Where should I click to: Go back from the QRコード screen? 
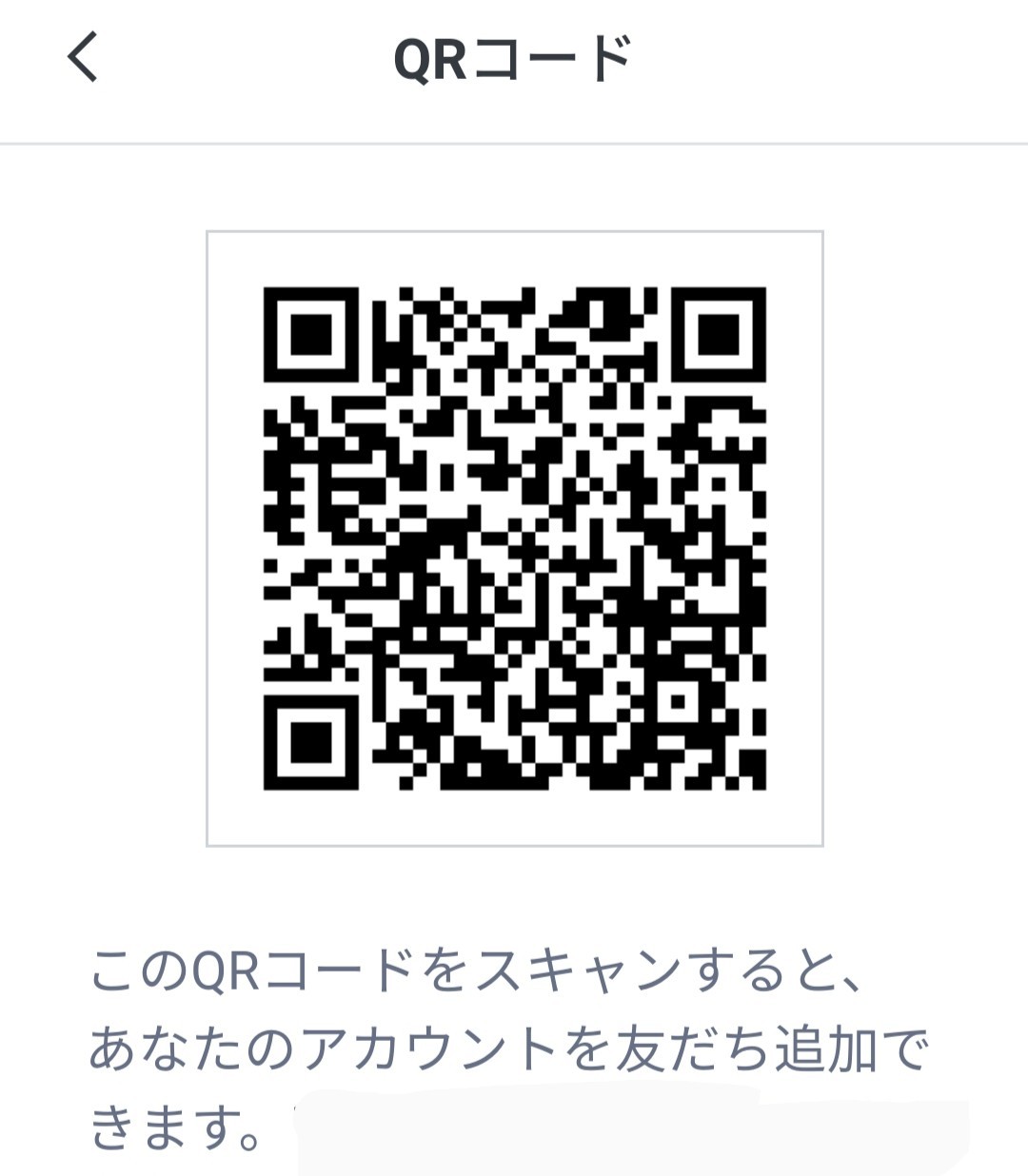[x=84, y=57]
